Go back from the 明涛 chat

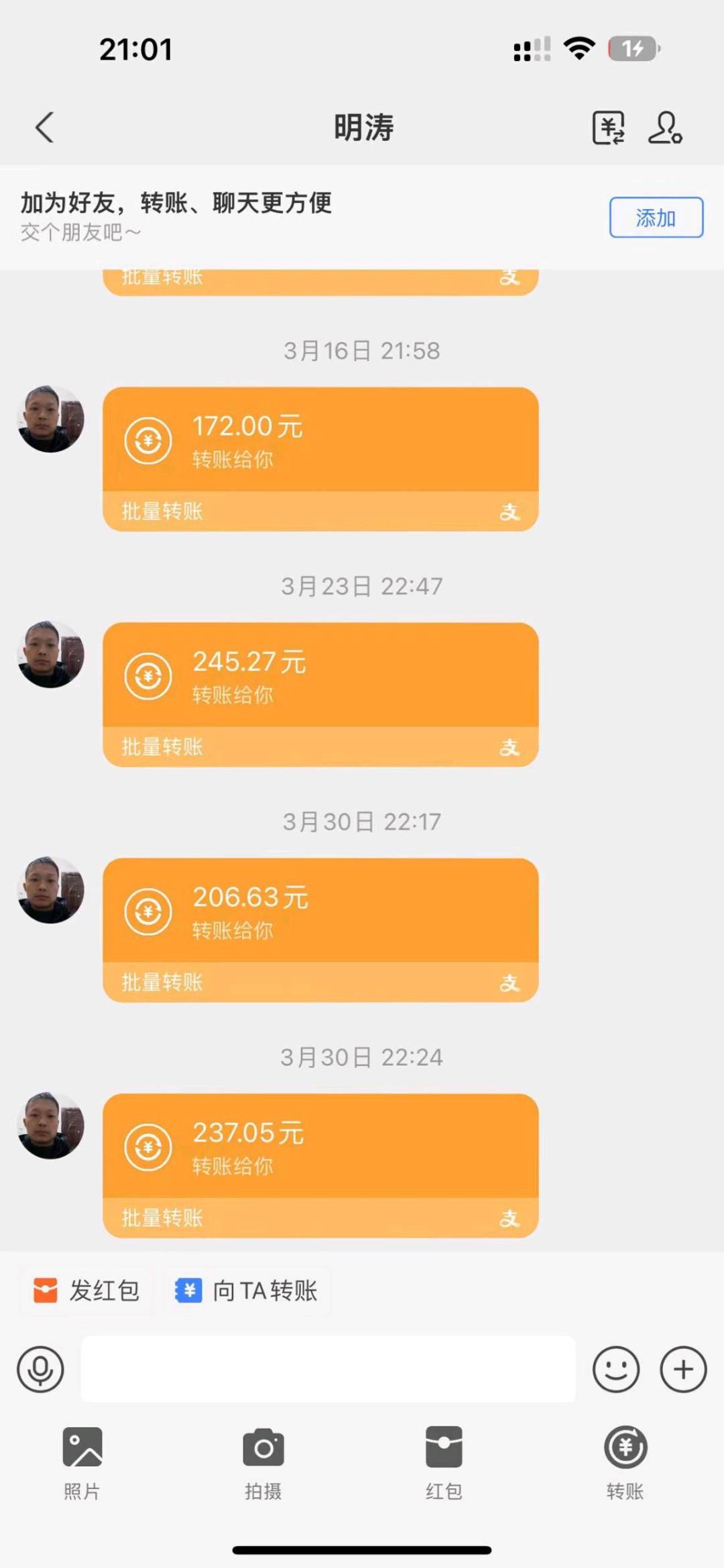click(x=44, y=127)
